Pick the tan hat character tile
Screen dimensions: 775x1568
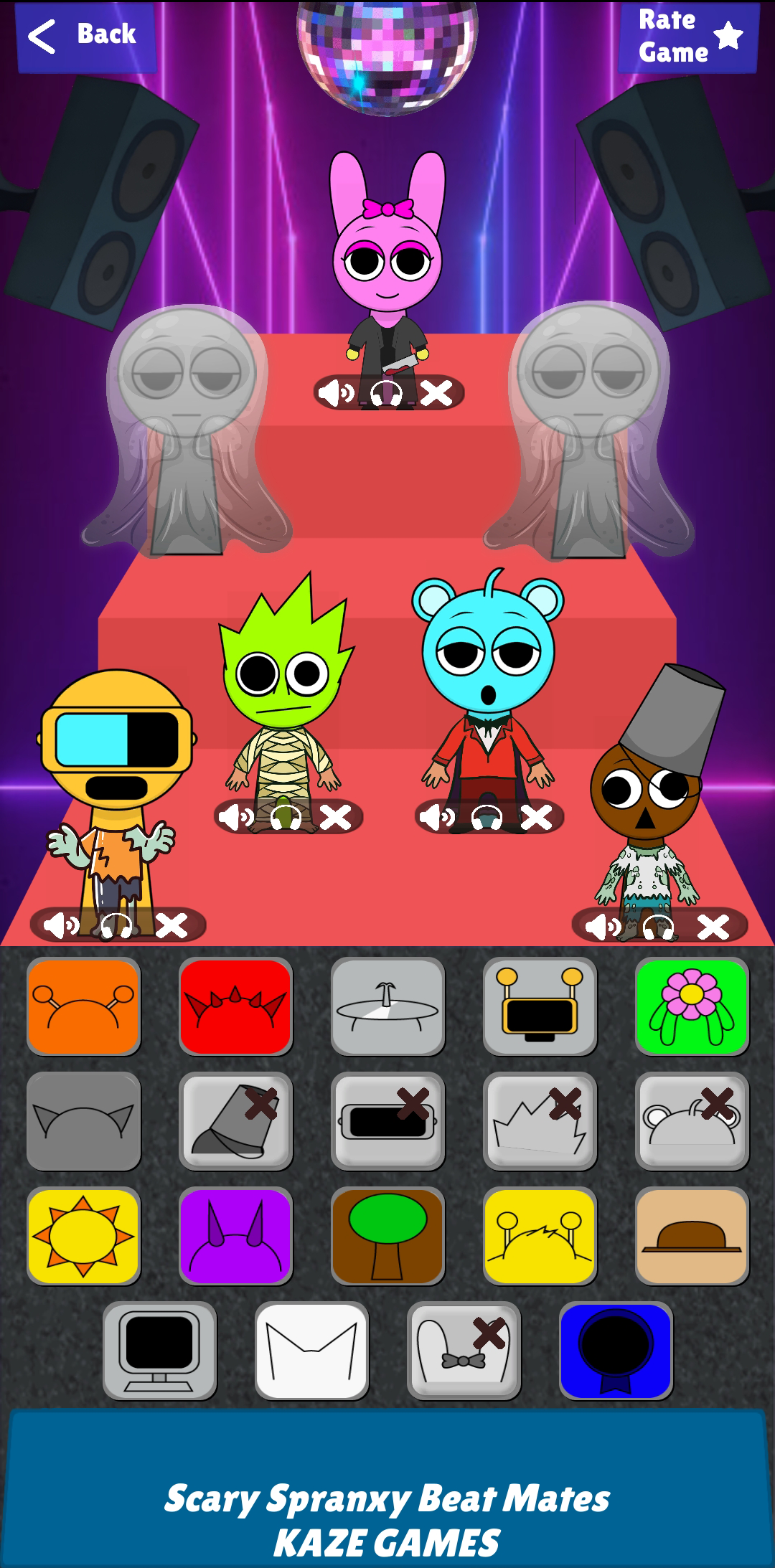click(x=692, y=1236)
